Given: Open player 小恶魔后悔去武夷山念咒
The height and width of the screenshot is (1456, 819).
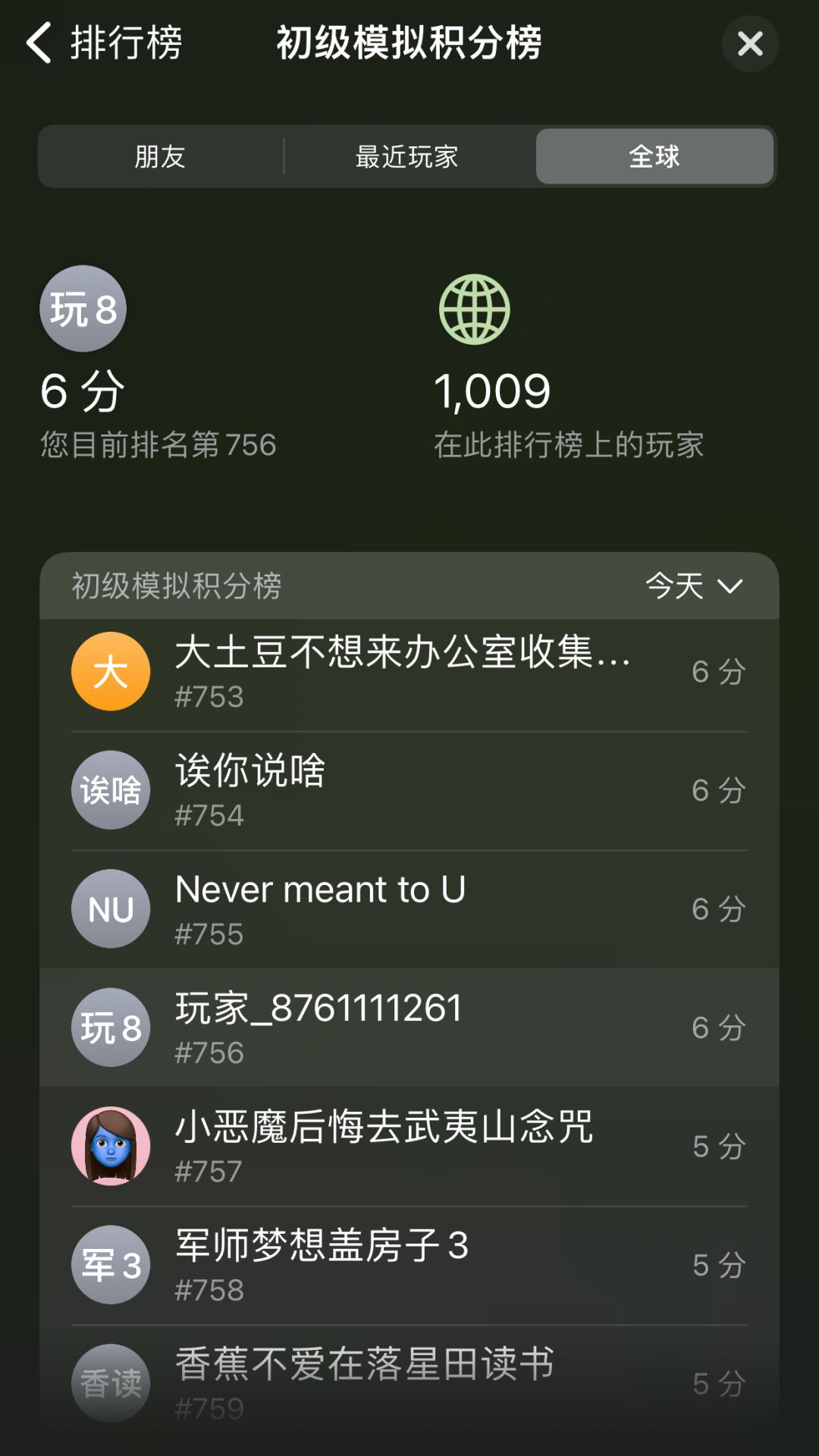Looking at the screenshot, I should pos(409,1147).
